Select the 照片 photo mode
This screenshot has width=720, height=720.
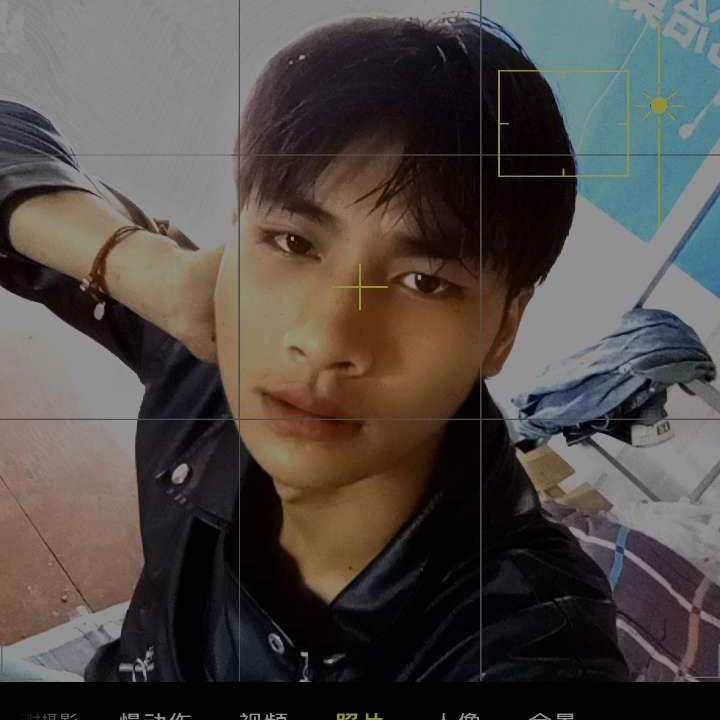pyautogui.click(x=359, y=715)
